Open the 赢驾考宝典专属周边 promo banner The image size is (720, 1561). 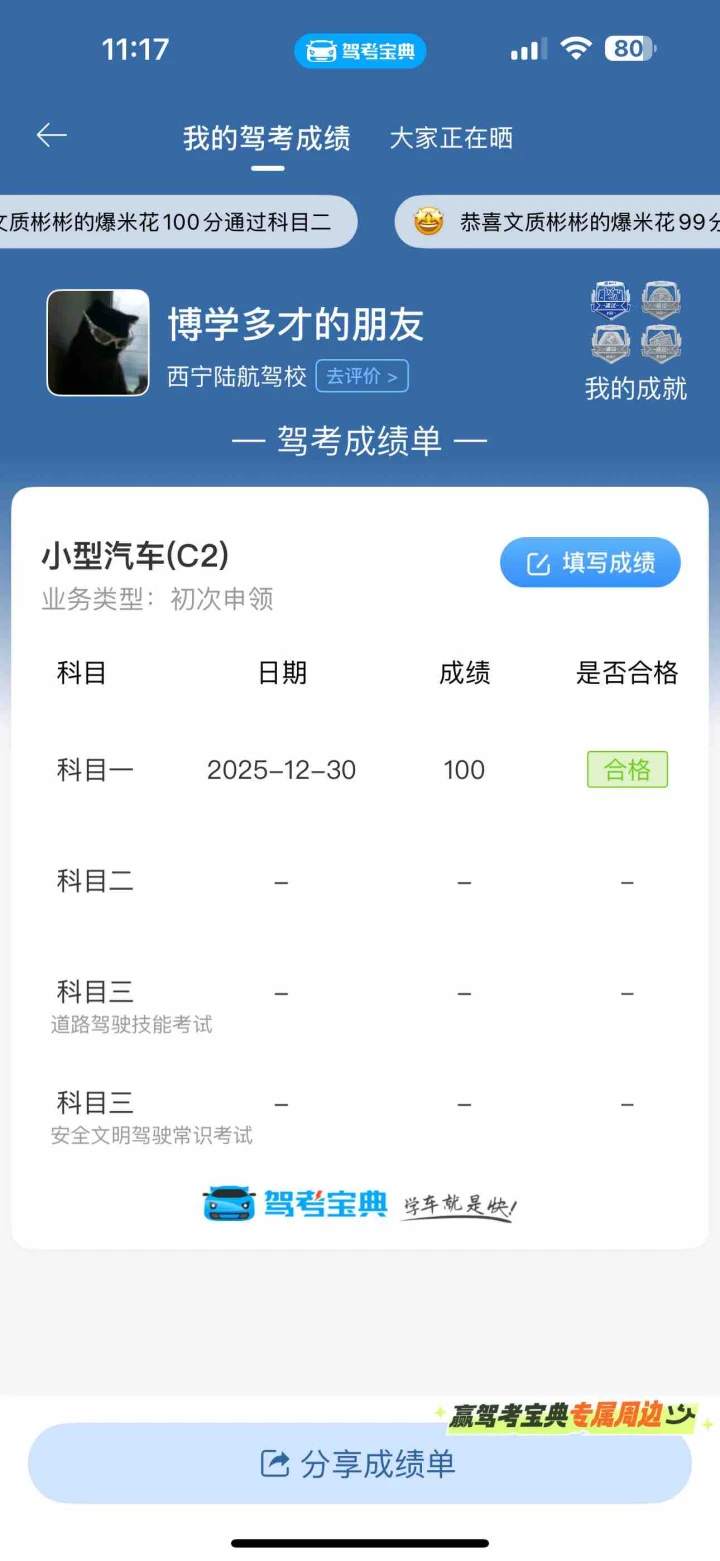tap(574, 1415)
